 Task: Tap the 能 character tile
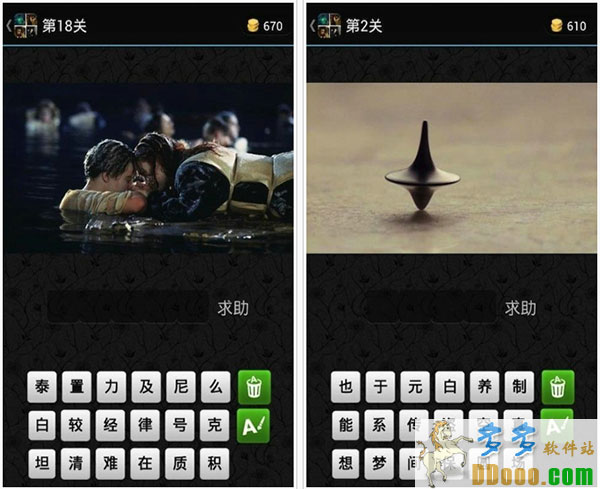(346, 426)
